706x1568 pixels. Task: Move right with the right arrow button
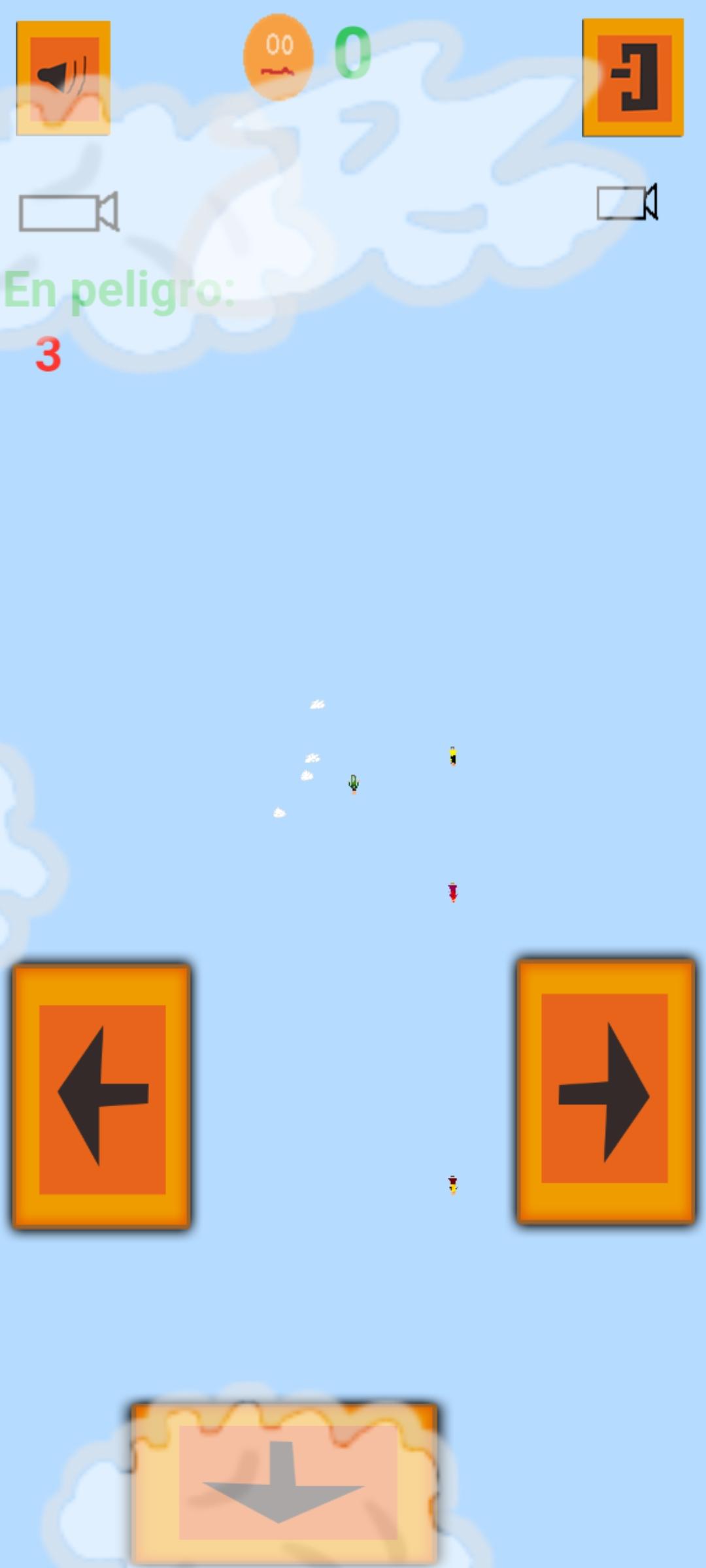point(605,1092)
